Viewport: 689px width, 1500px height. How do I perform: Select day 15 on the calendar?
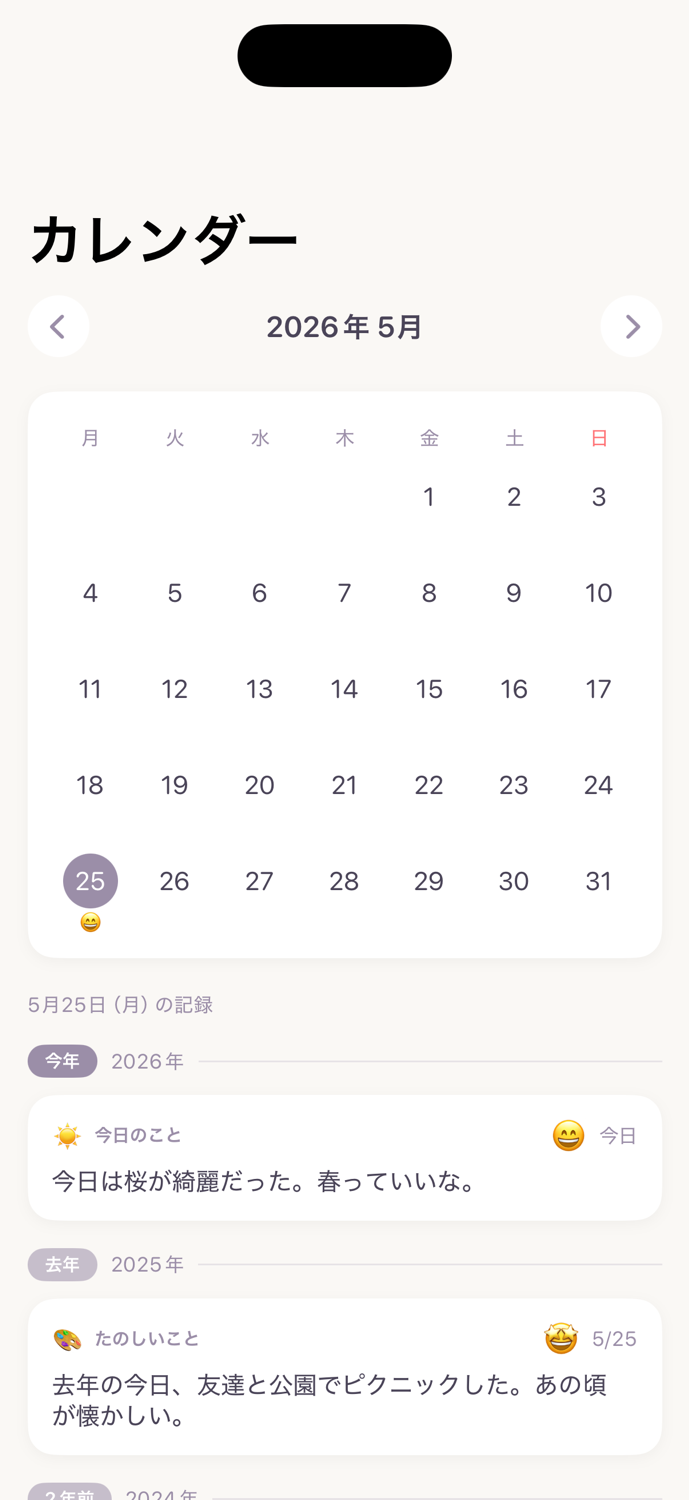click(429, 689)
